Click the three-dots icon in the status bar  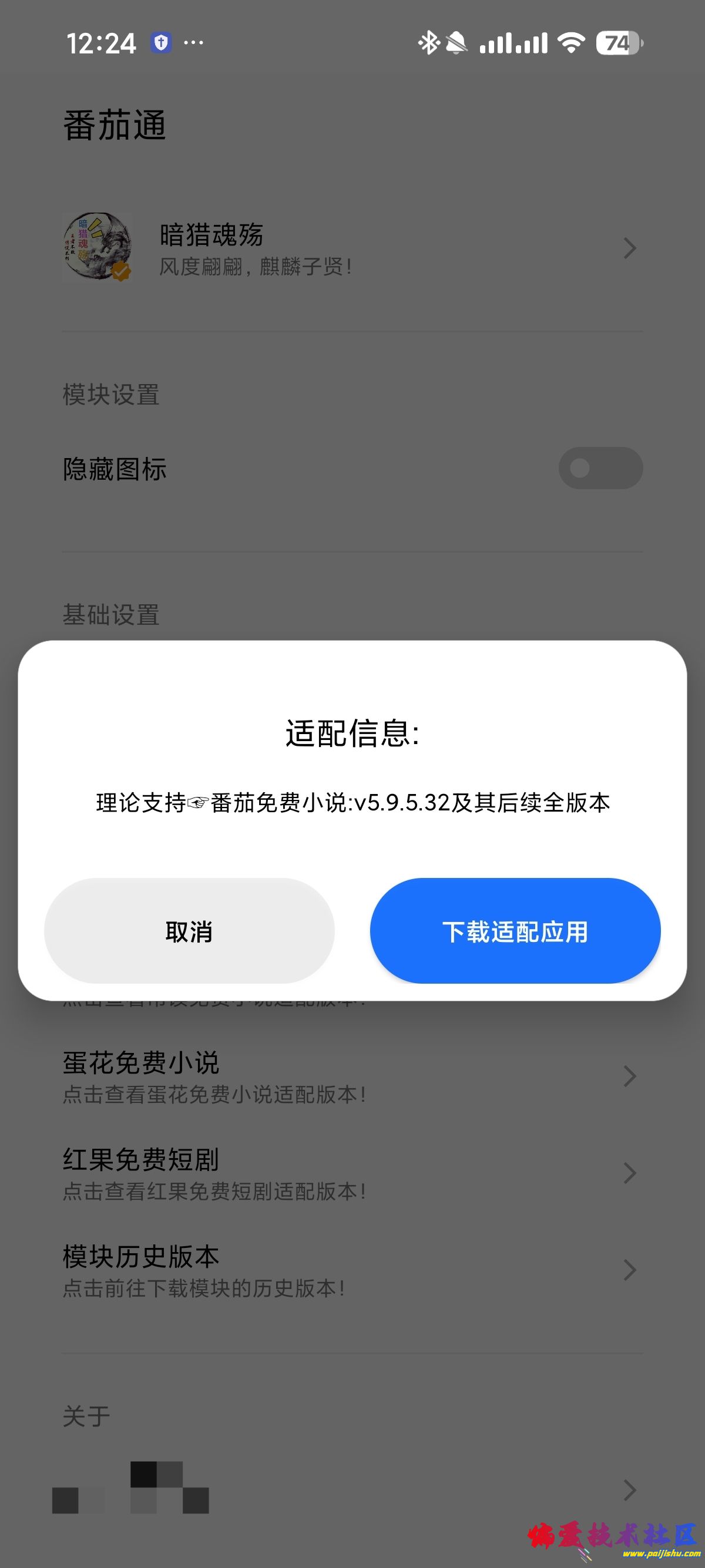[192, 43]
